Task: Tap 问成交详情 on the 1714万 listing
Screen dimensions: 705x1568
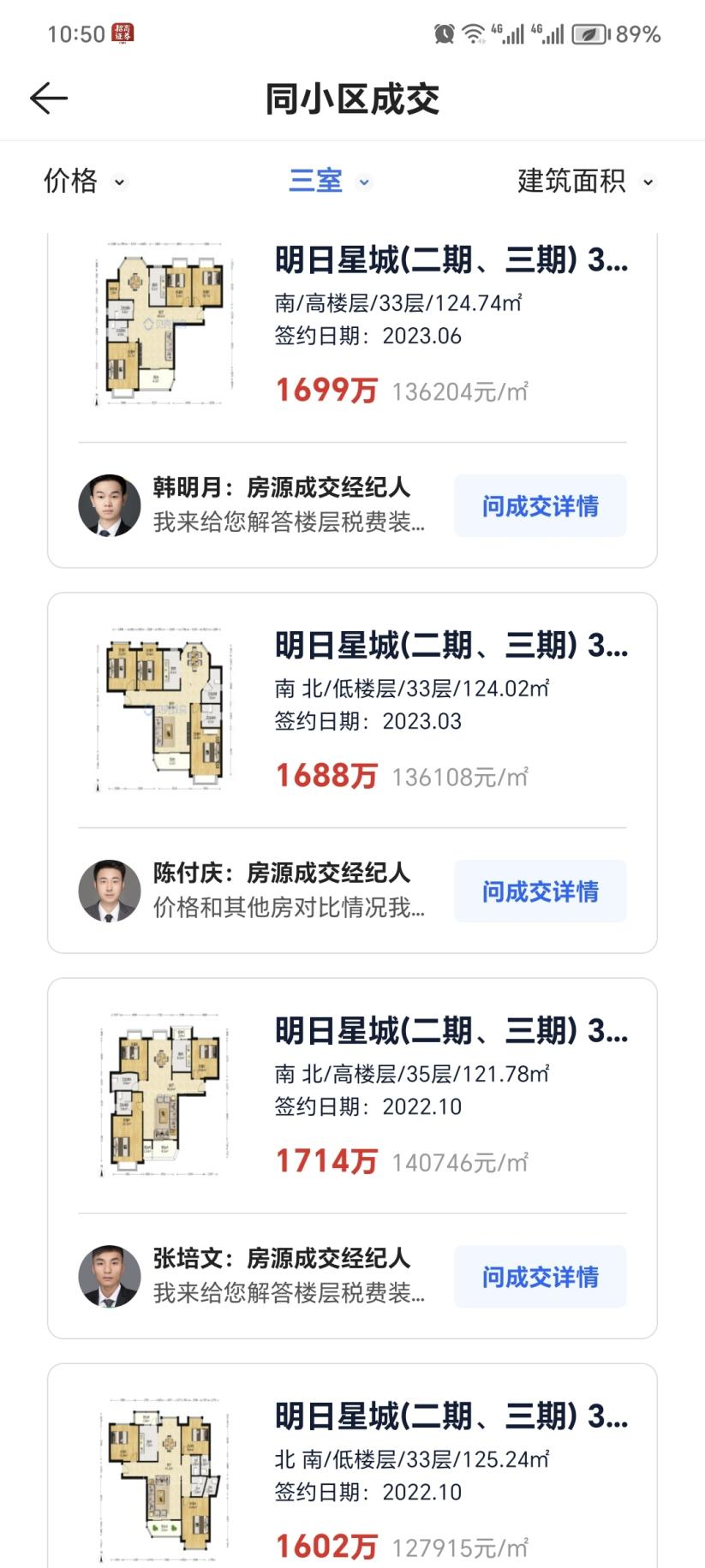Action: tap(540, 1277)
